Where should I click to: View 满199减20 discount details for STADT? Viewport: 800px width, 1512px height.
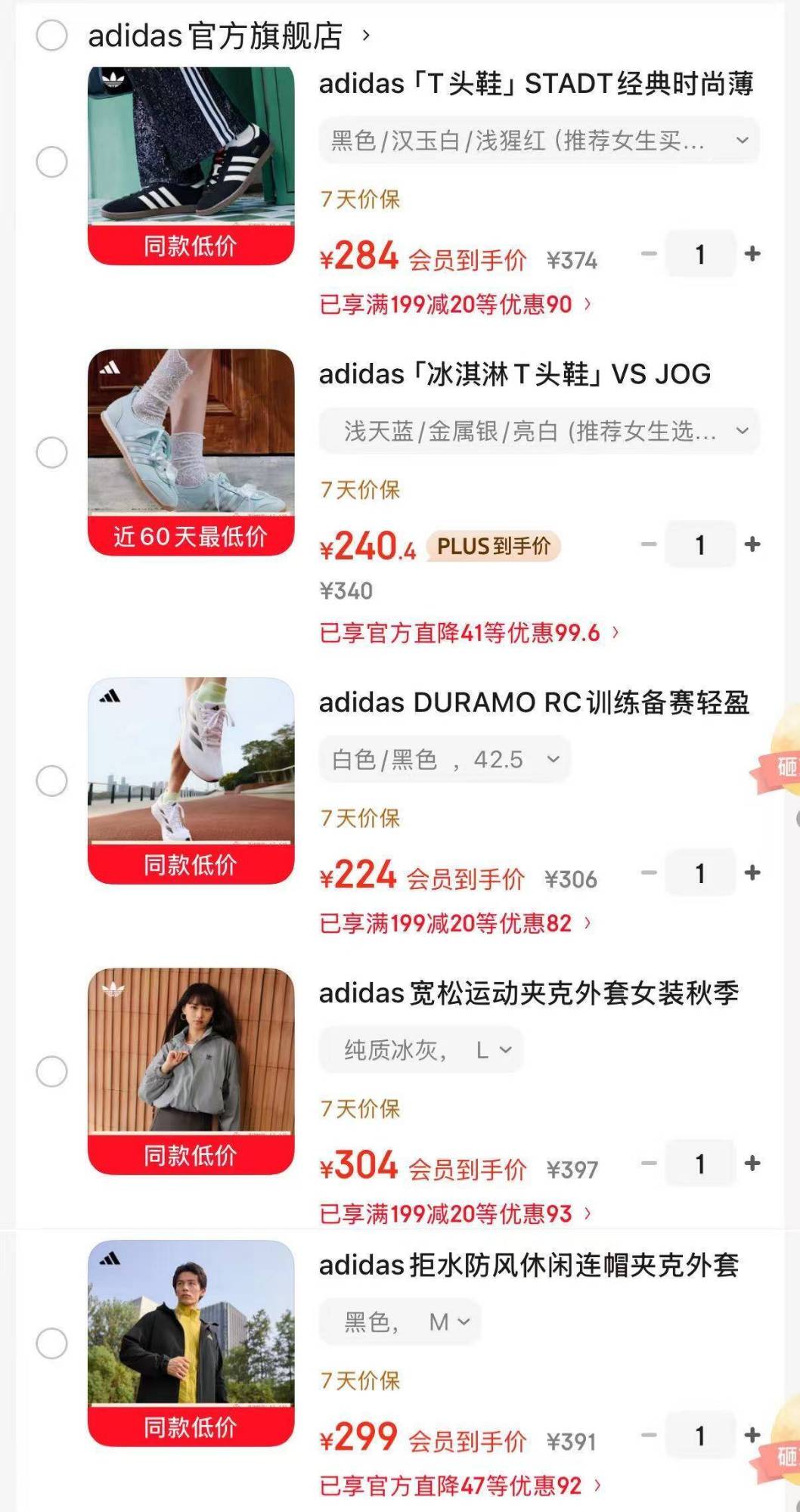click(454, 305)
